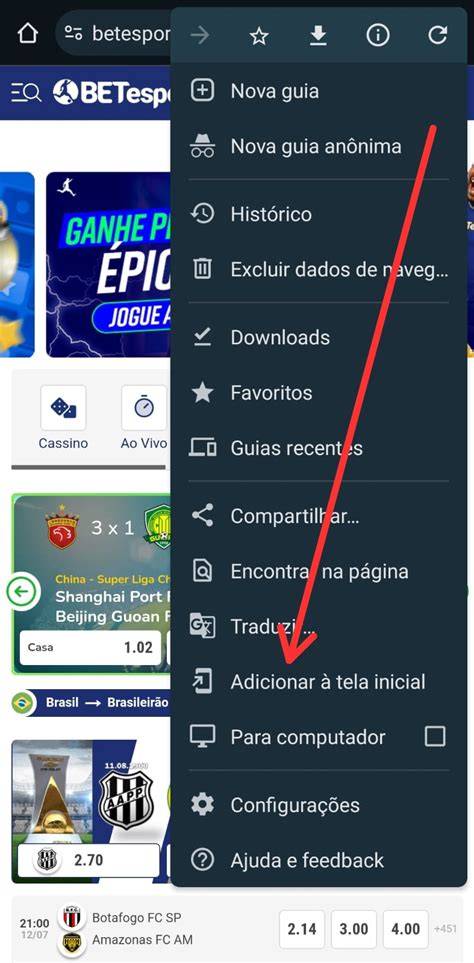The height and width of the screenshot is (963, 474).
Task: Open Nova guia anônima
Action: click(319, 146)
